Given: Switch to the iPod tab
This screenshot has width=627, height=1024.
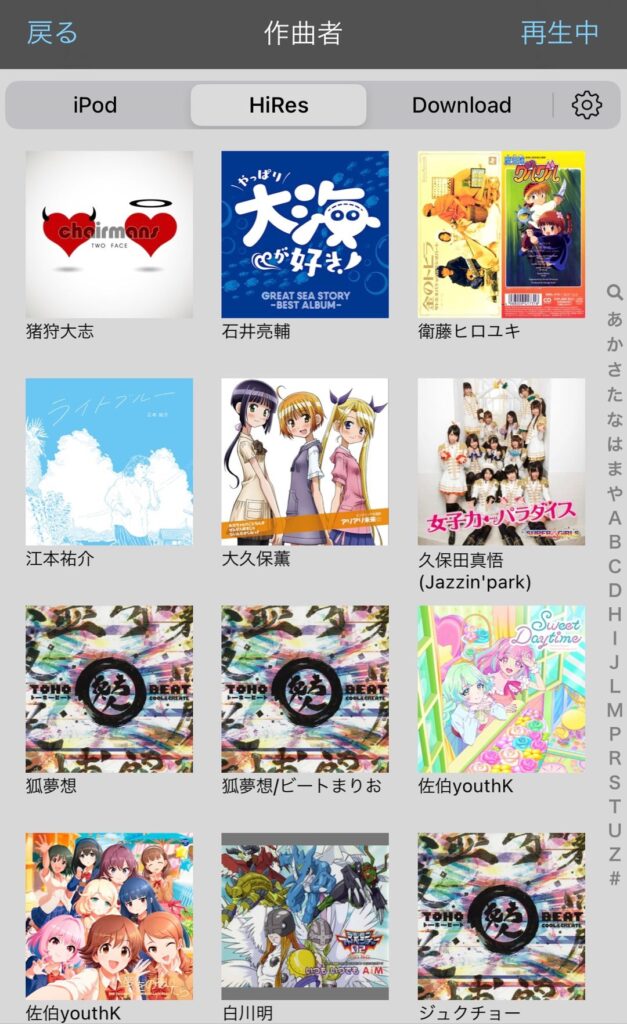Looking at the screenshot, I should (95, 105).
